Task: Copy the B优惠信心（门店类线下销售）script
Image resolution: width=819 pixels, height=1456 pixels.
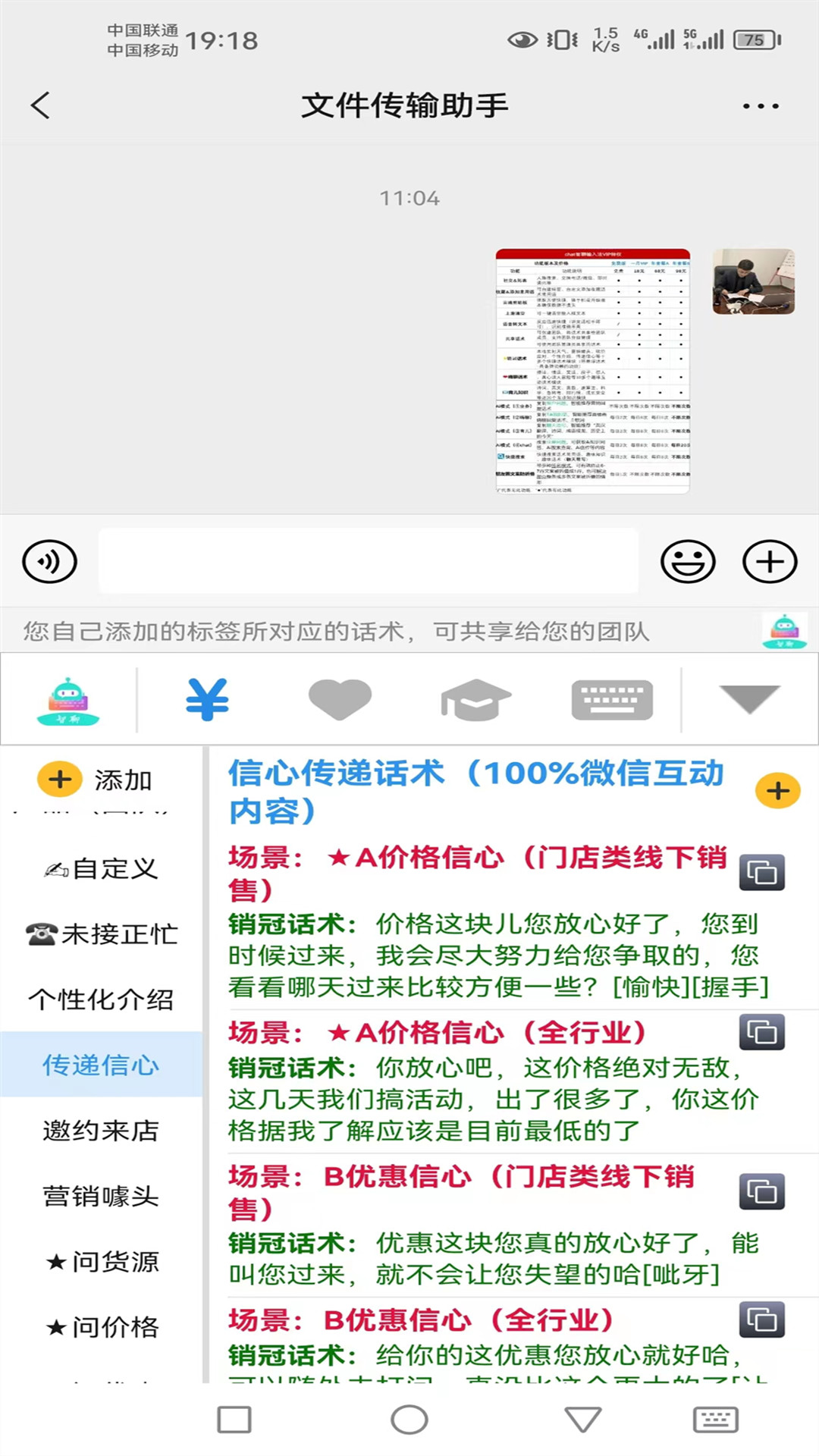Action: 762,1192
